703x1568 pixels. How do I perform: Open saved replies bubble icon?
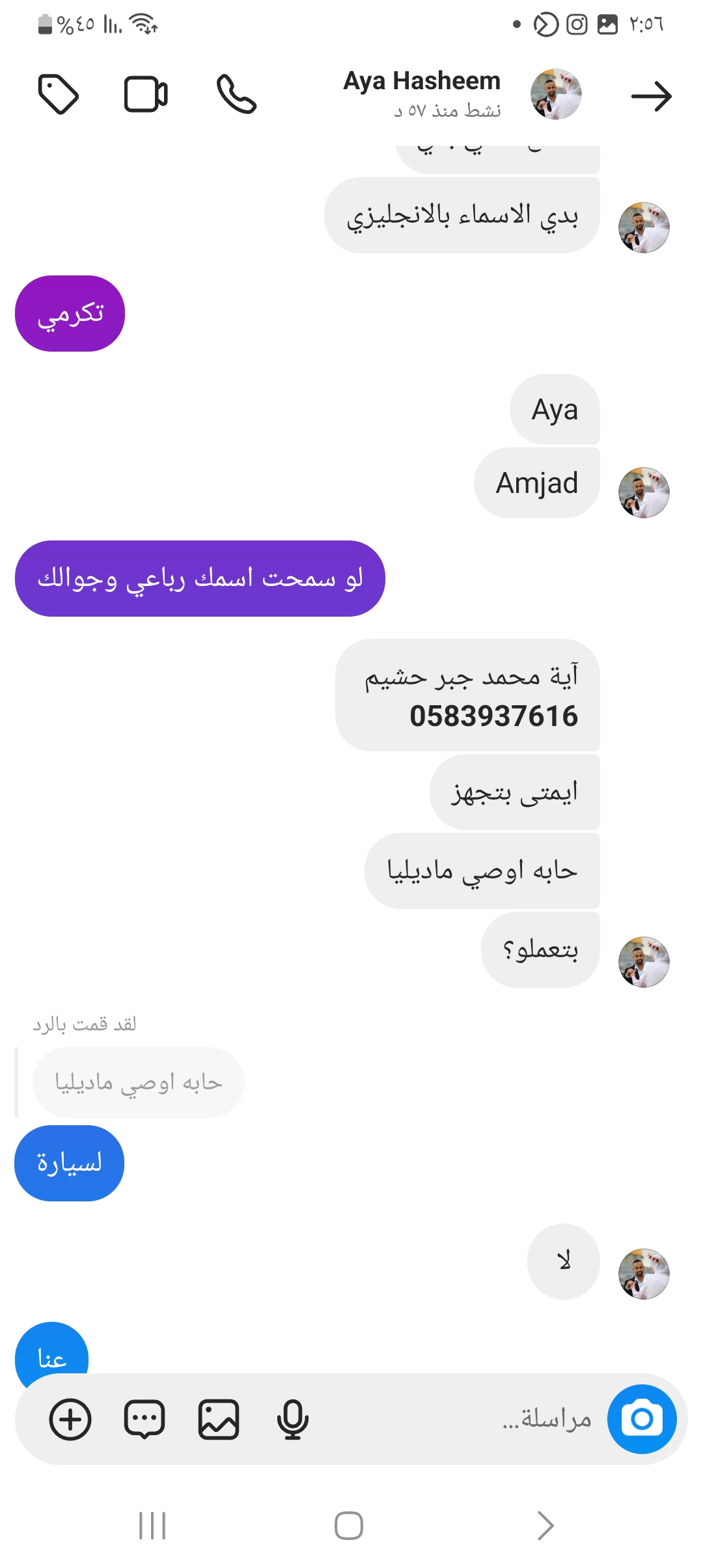[145, 1419]
